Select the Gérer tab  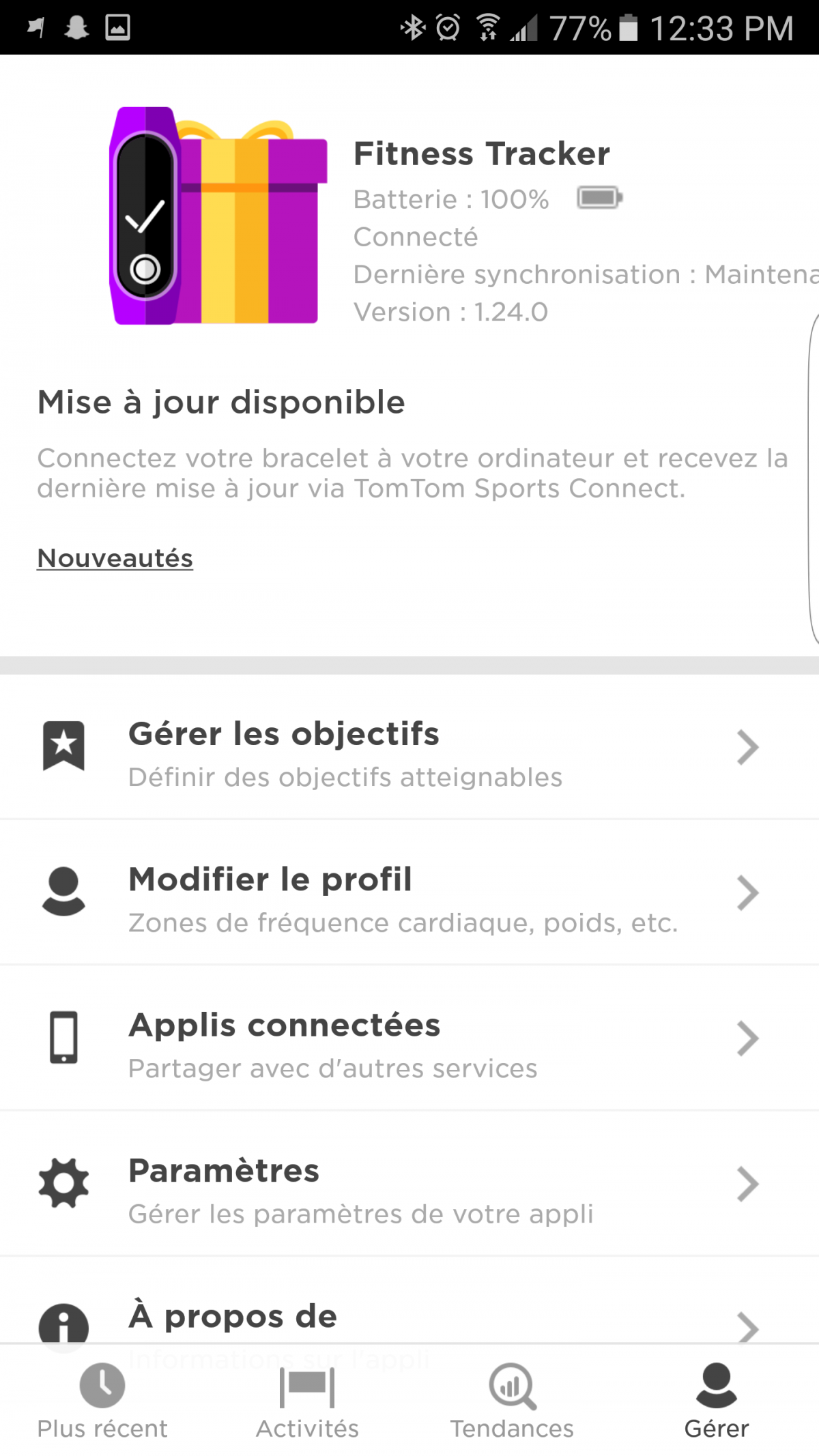[717, 1401]
